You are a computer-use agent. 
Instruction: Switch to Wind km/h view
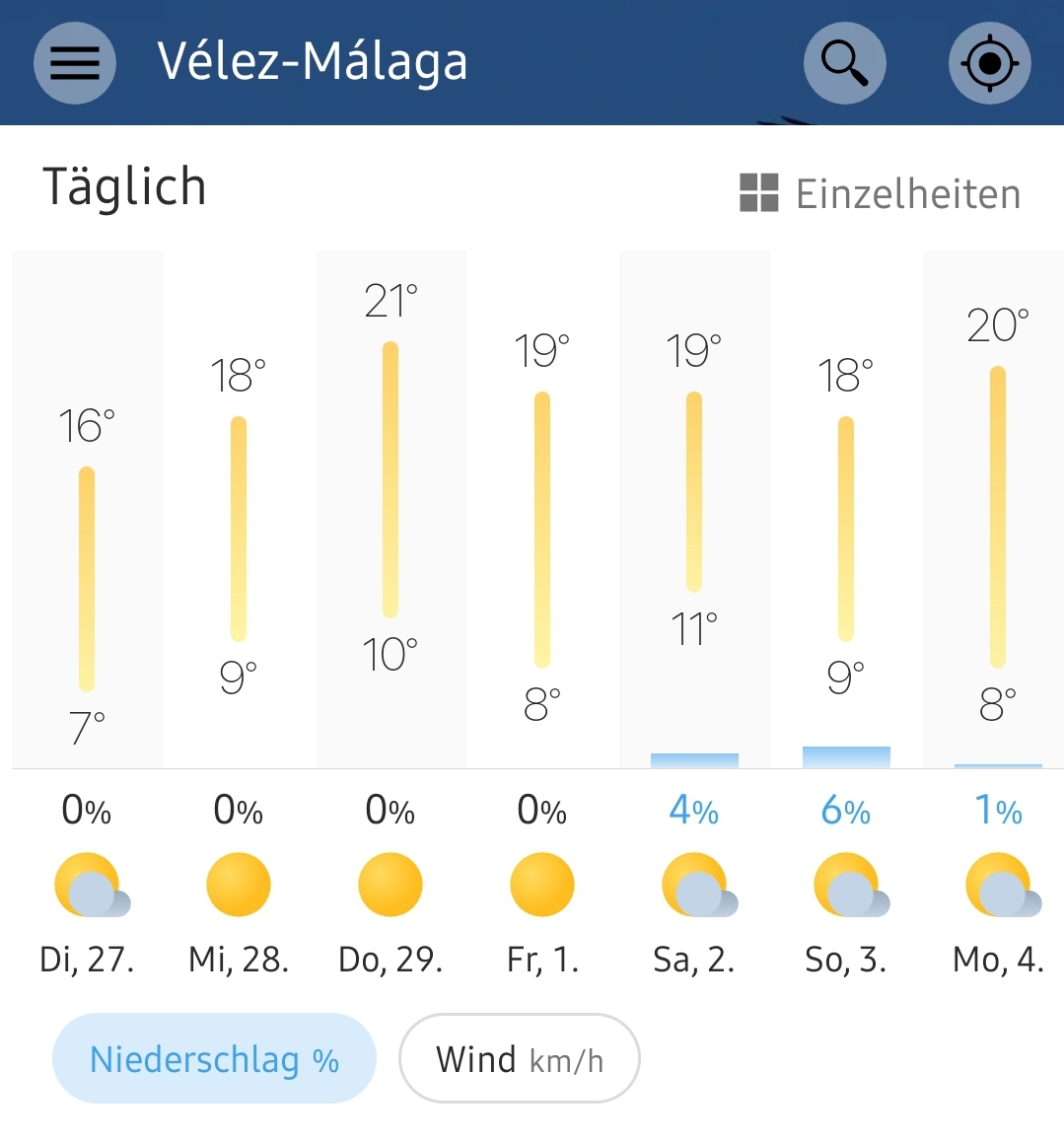519,1059
